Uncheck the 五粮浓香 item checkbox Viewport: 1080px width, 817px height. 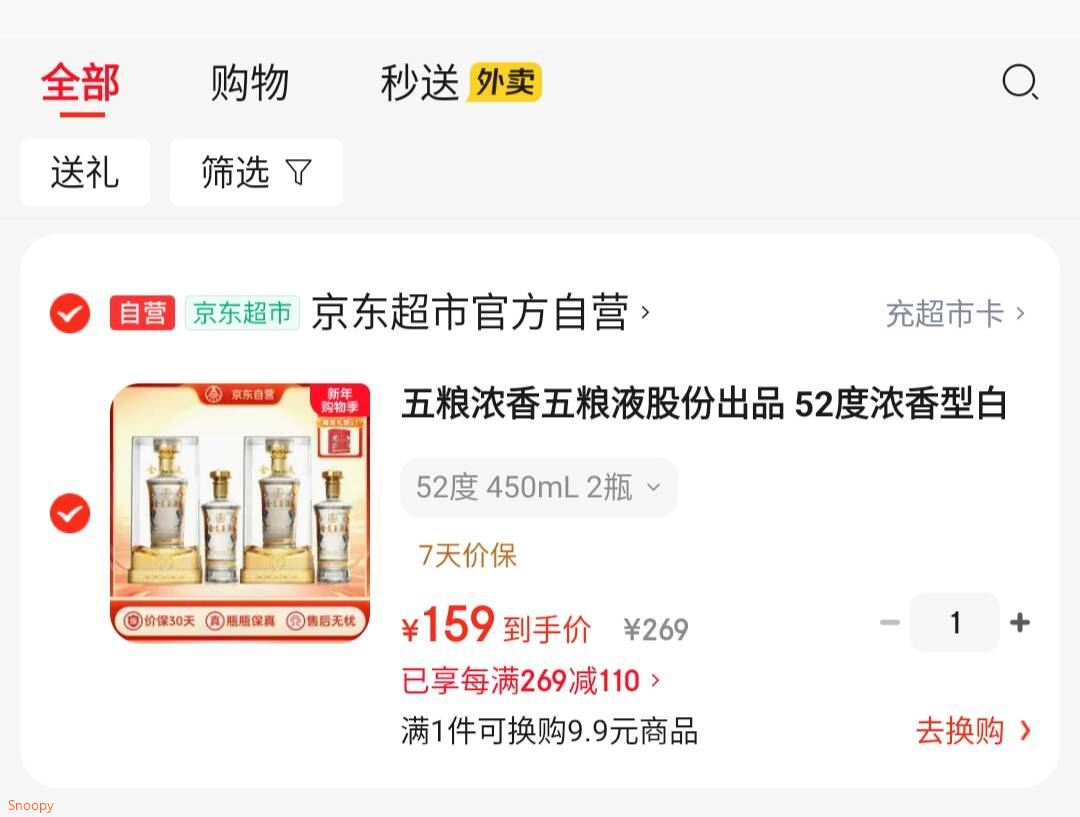coord(70,513)
